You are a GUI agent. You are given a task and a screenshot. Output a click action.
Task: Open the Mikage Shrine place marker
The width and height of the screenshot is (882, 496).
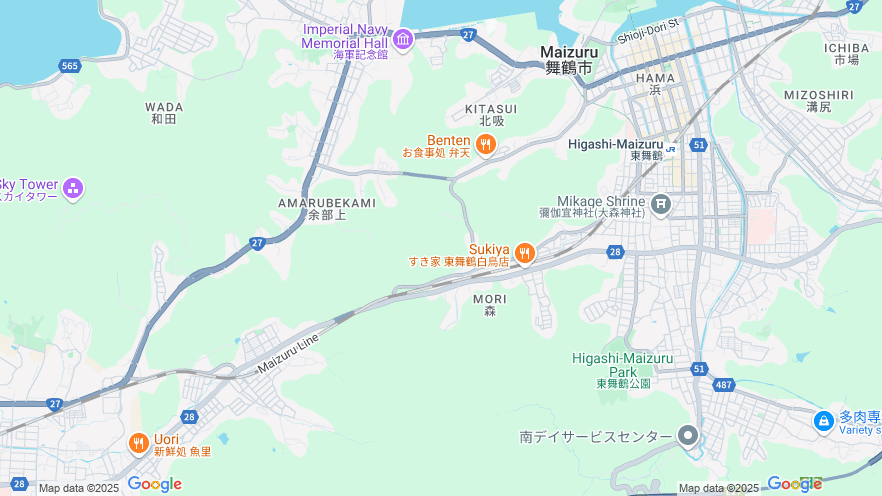[661, 206]
